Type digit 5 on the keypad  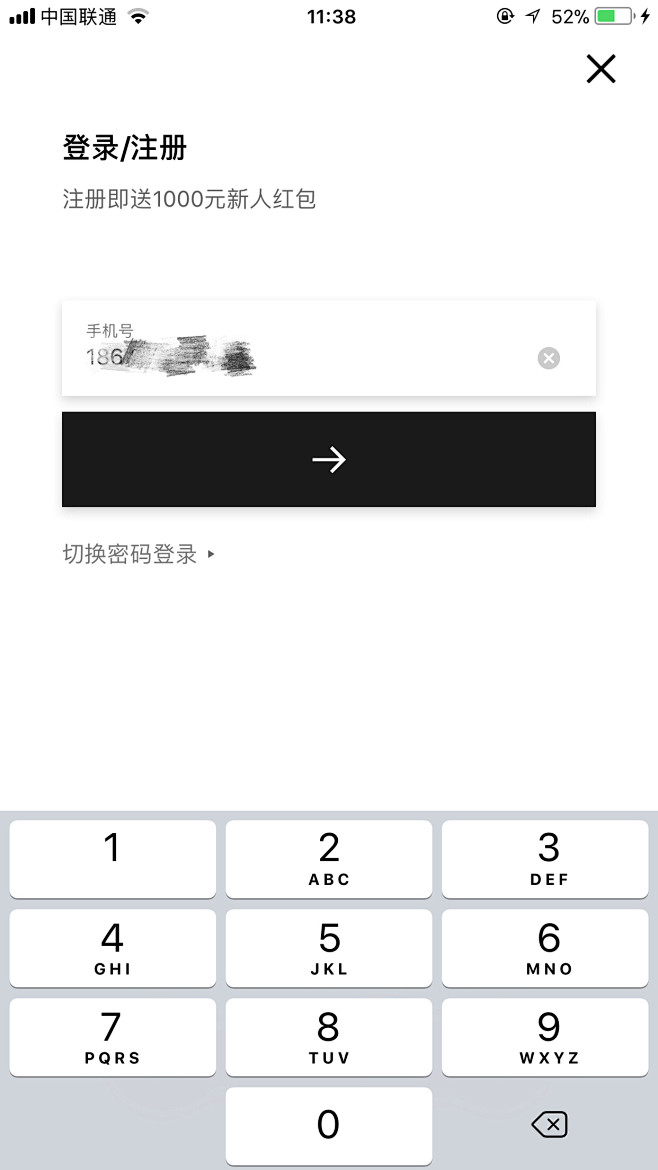click(x=328, y=948)
